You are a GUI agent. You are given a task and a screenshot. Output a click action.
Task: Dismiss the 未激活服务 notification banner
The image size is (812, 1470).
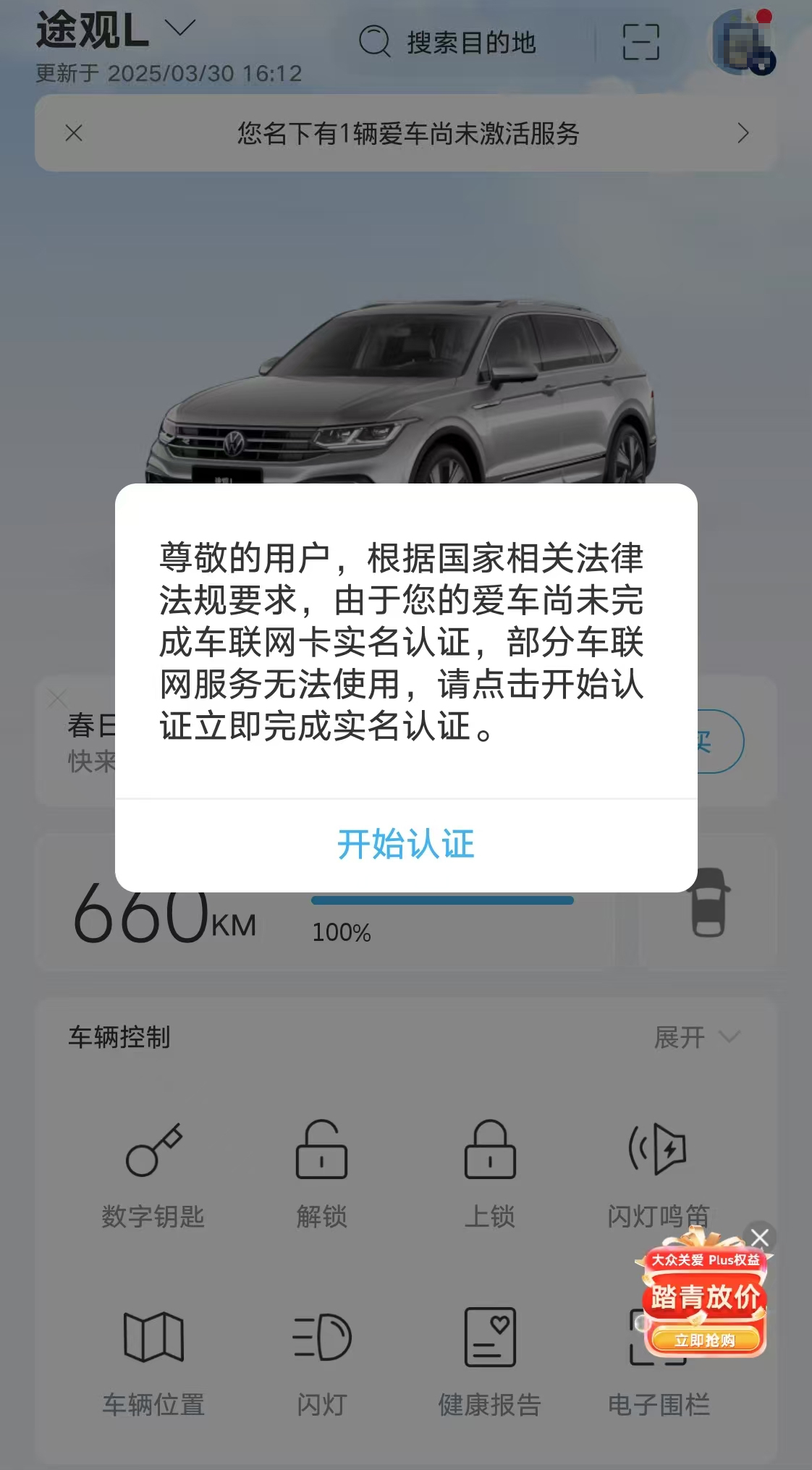(x=74, y=133)
